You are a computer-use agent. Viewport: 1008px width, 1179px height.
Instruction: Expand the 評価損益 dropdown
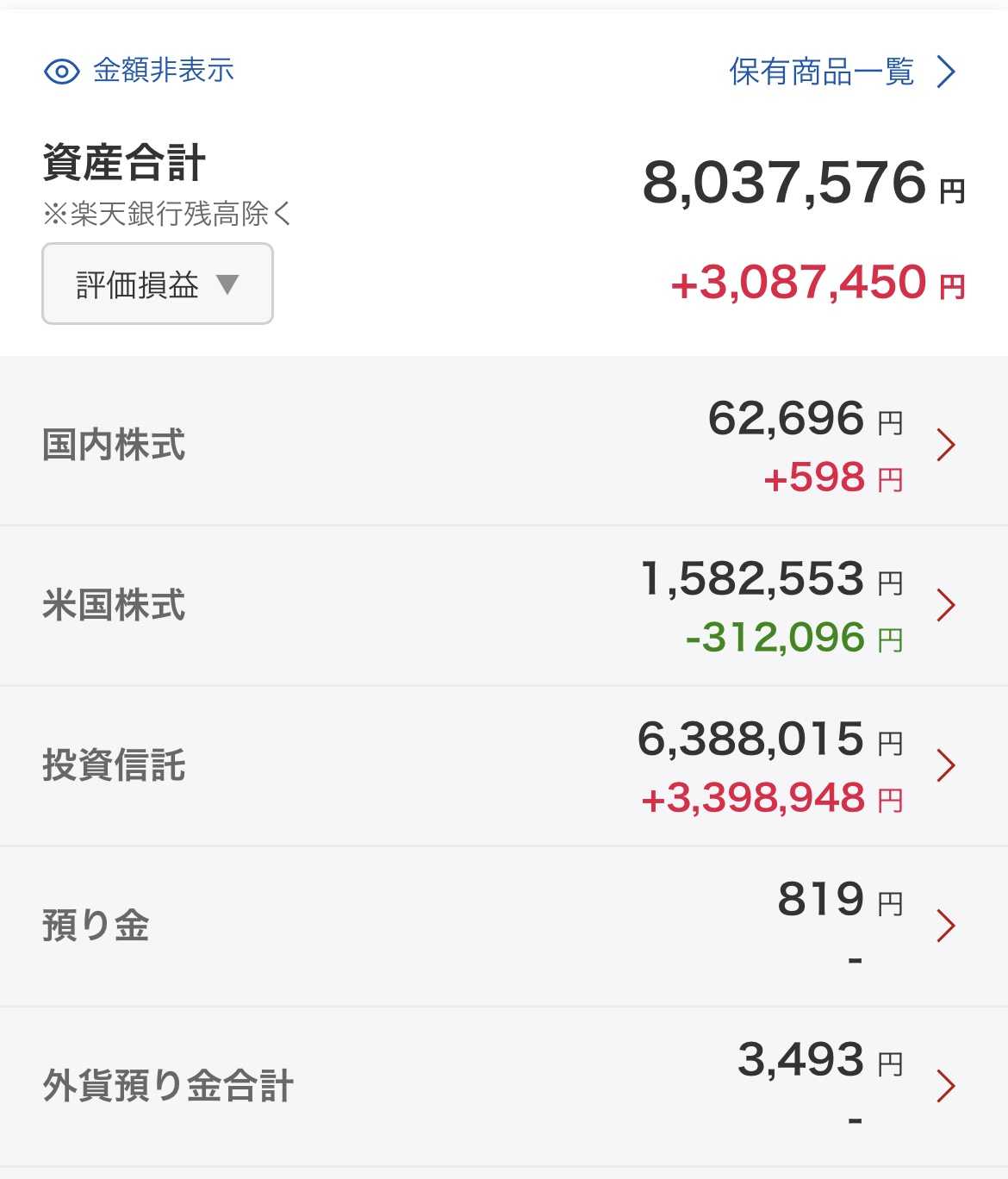click(158, 284)
